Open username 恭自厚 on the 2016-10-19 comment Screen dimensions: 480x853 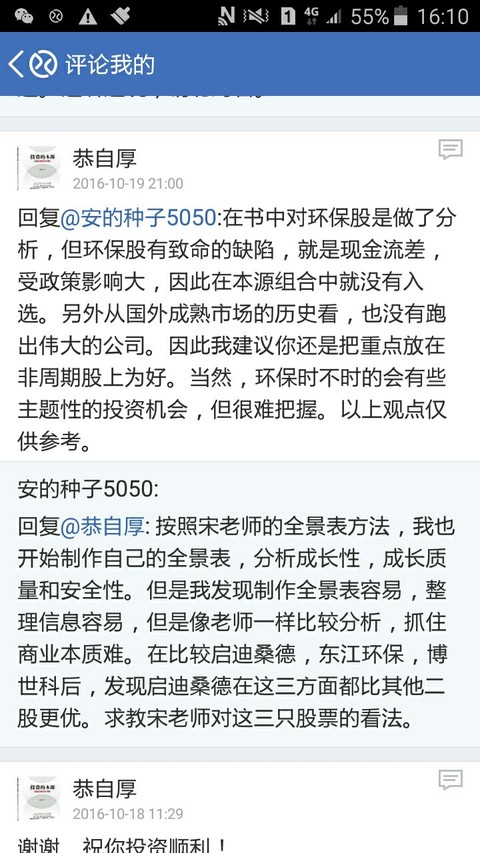coord(104,159)
